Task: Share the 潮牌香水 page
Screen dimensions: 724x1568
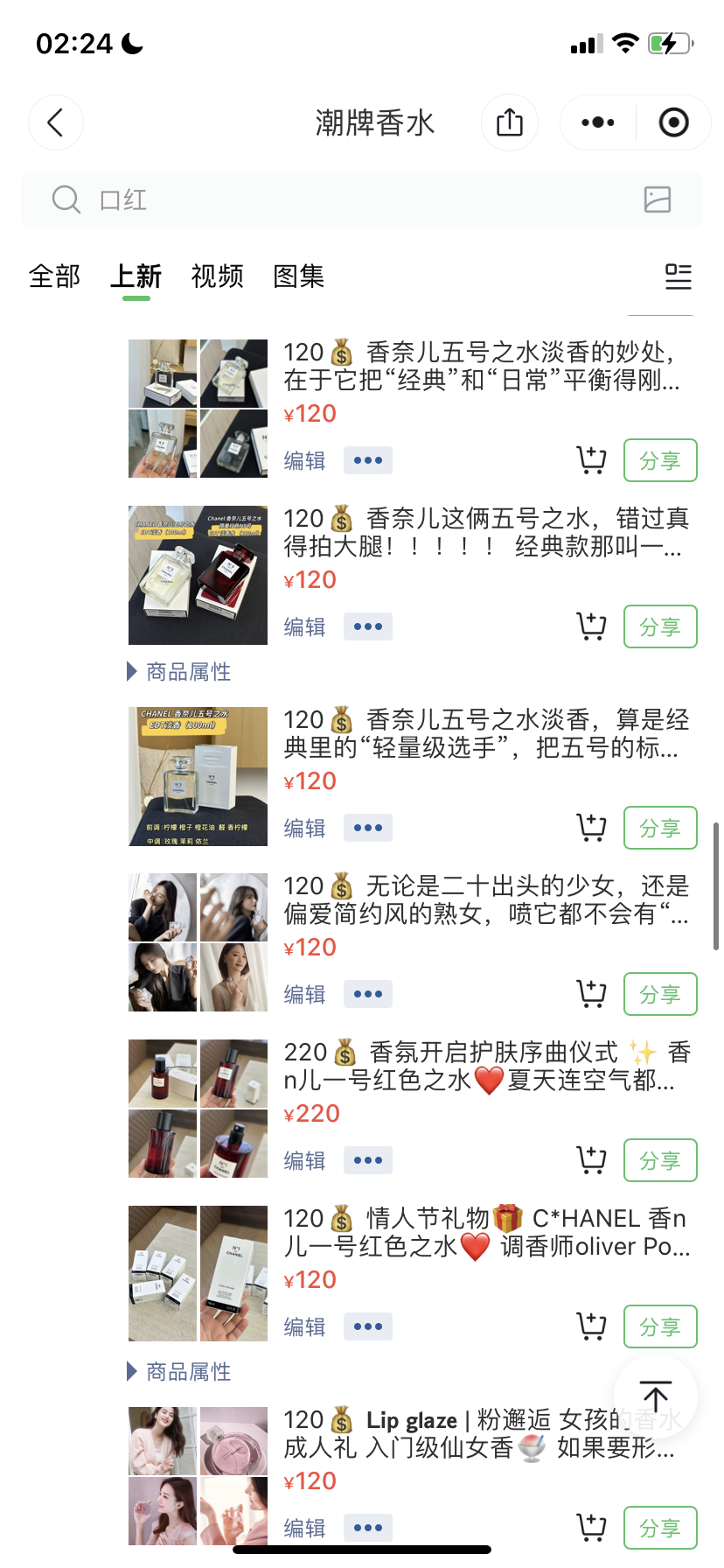Action: click(x=509, y=122)
